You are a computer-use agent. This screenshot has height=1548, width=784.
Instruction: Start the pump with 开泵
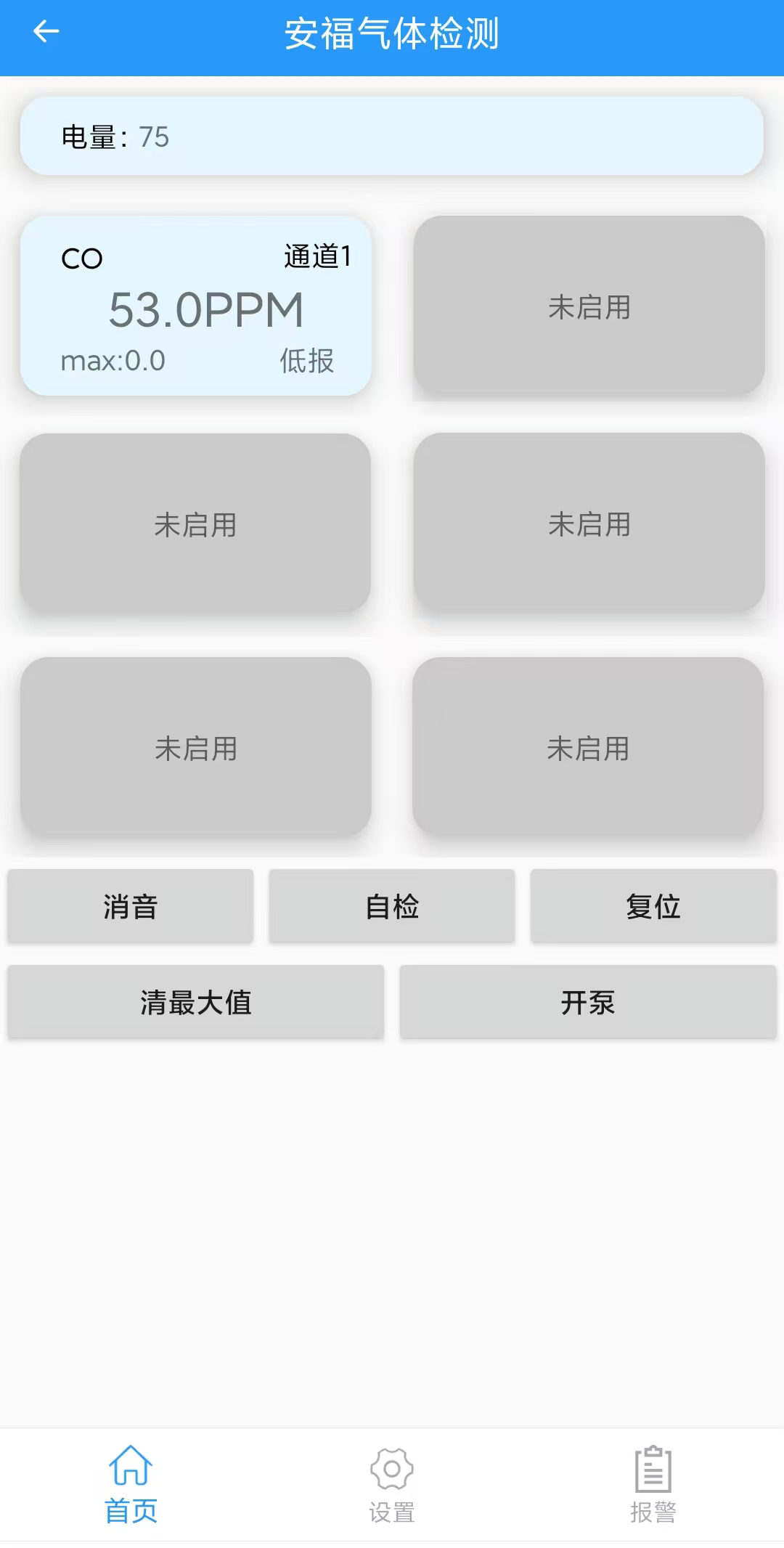pyautogui.click(x=588, y=1002)
